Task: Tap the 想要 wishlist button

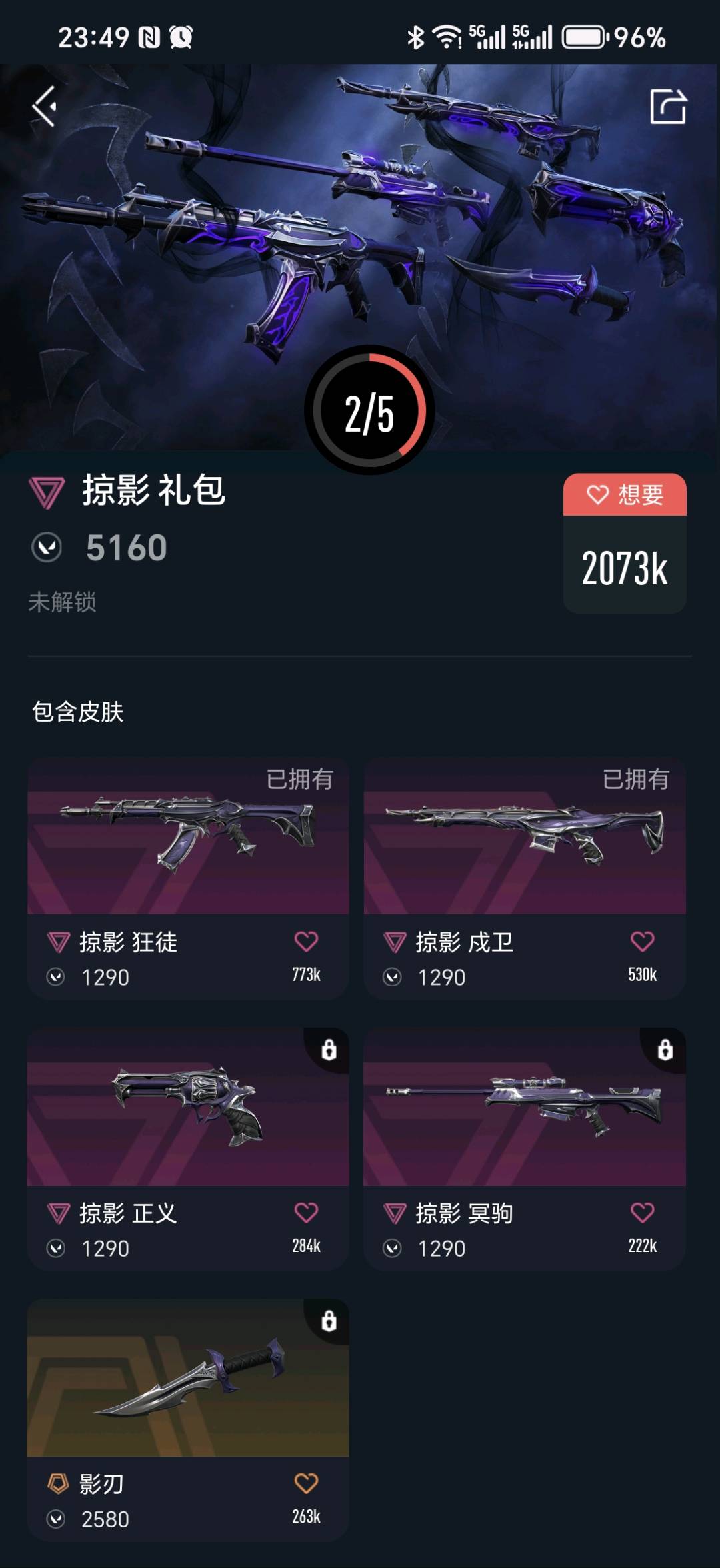Action: click(625, 495)
